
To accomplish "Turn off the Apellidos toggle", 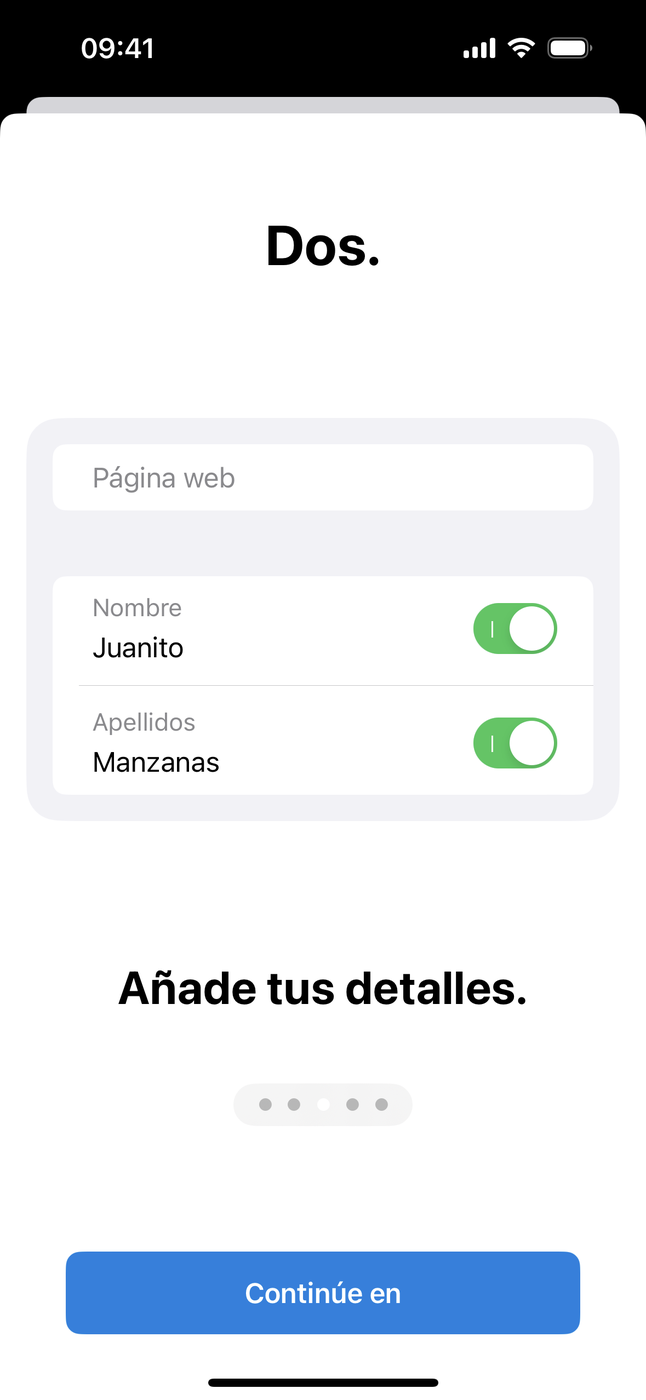I will click(514, 743).
